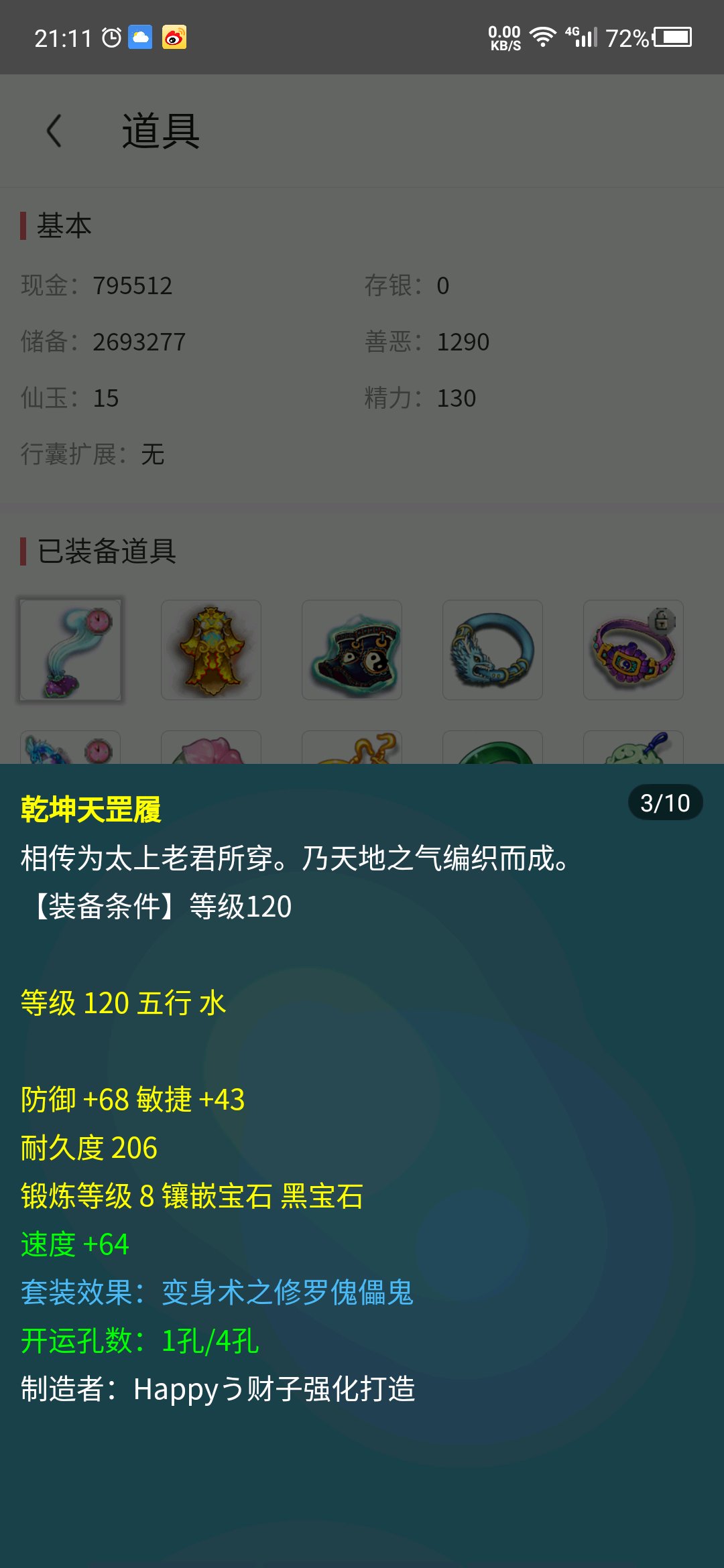
Task: Open the locked purple jeweled ring item
Action: [x=633, y=650]
